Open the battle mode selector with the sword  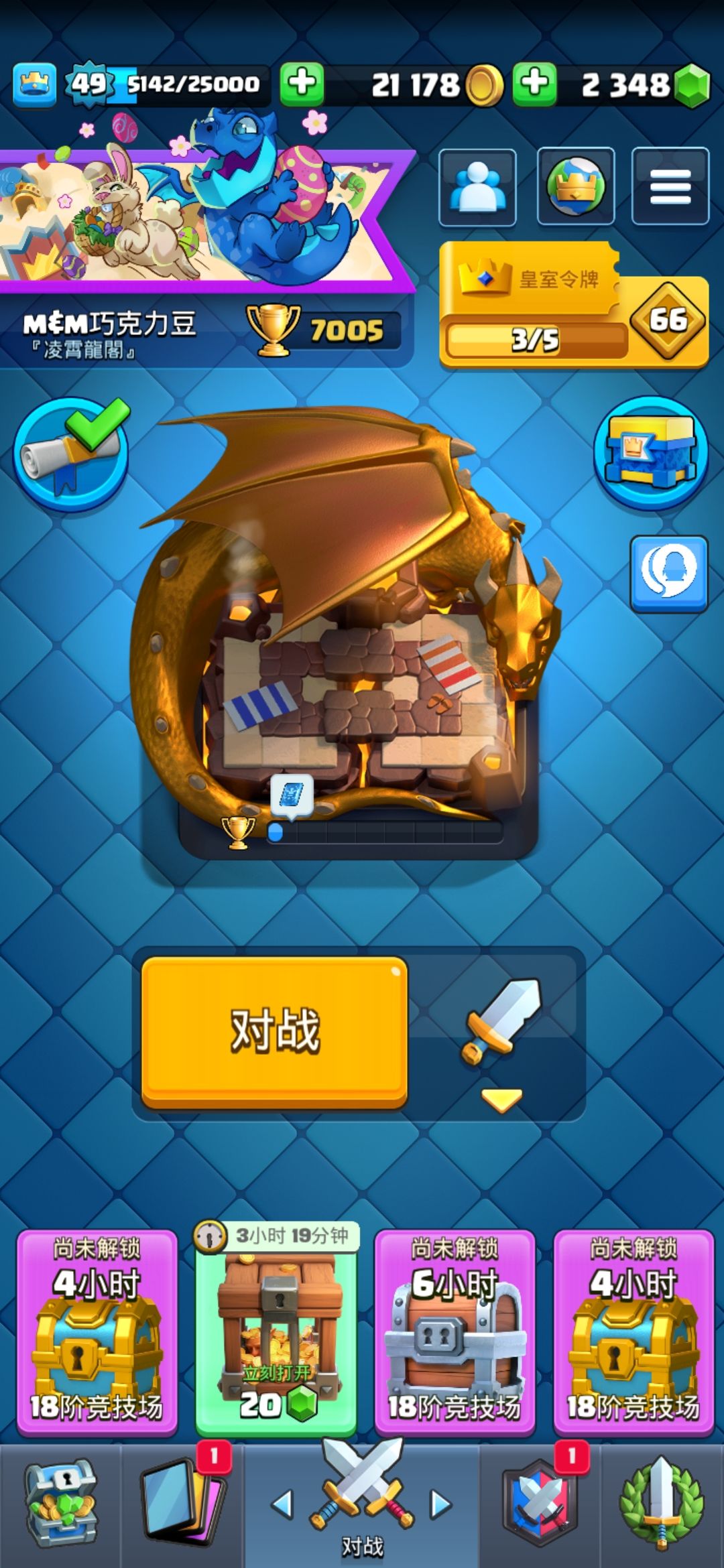(x=501, y=1032)
